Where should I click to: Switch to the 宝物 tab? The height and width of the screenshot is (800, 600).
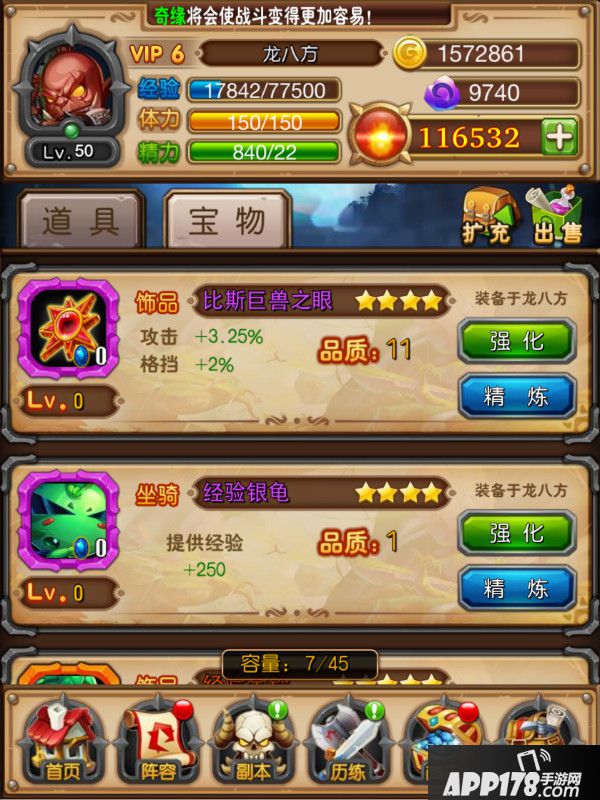click(227, 220)
